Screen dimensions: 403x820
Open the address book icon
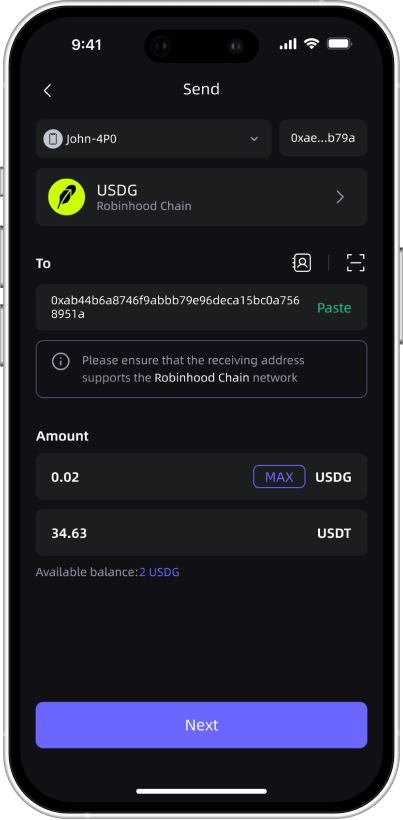tap(302, 263)
